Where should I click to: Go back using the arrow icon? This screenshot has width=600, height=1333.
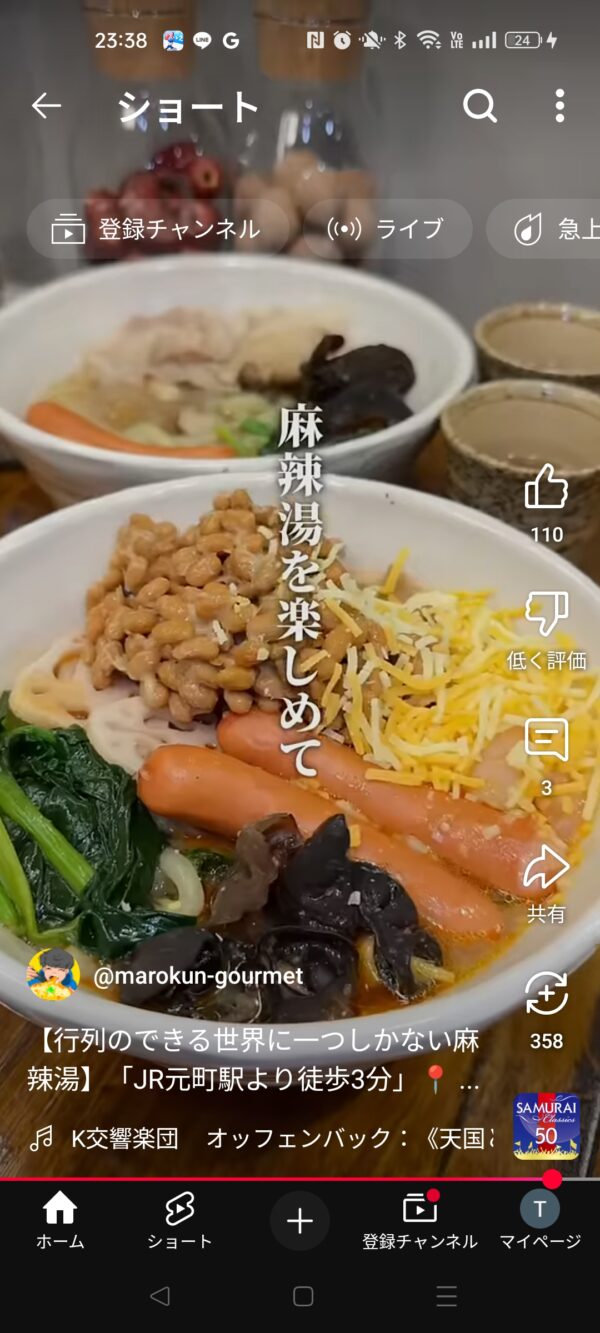pyautogui.click(x=46, y=105)
